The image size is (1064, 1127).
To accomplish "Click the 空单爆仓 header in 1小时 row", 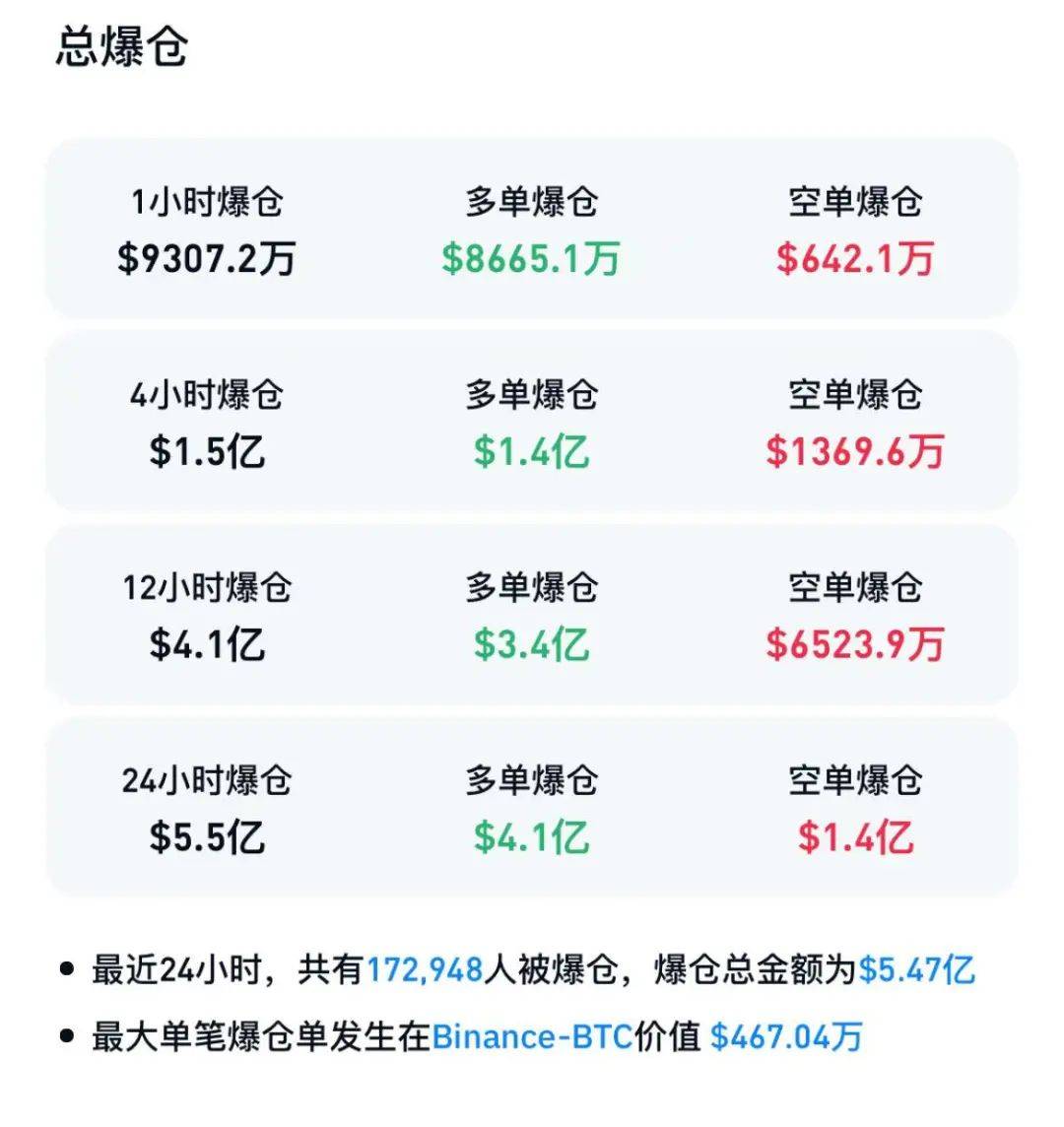I will pyautogui.click(x=853, y=197).
